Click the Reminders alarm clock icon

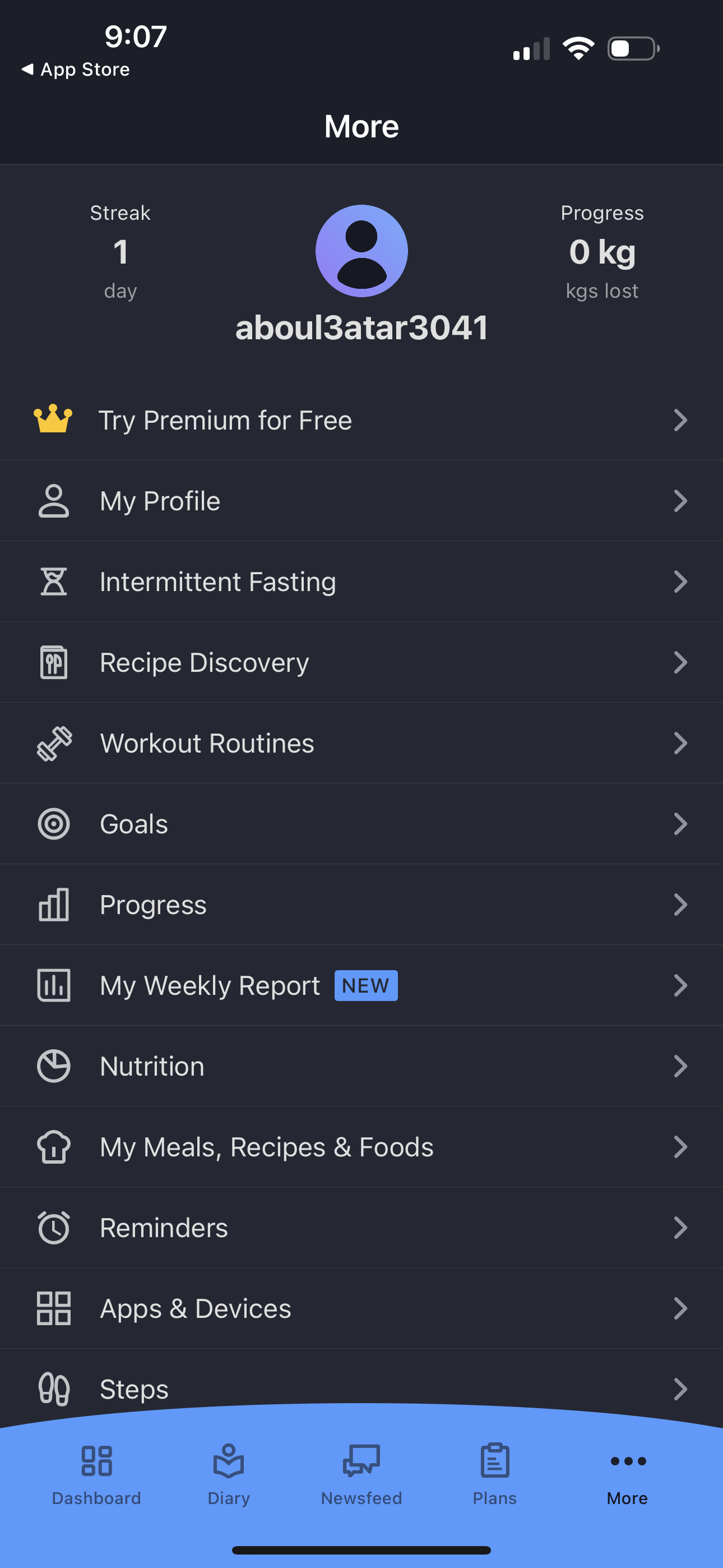coord(54,1228)
